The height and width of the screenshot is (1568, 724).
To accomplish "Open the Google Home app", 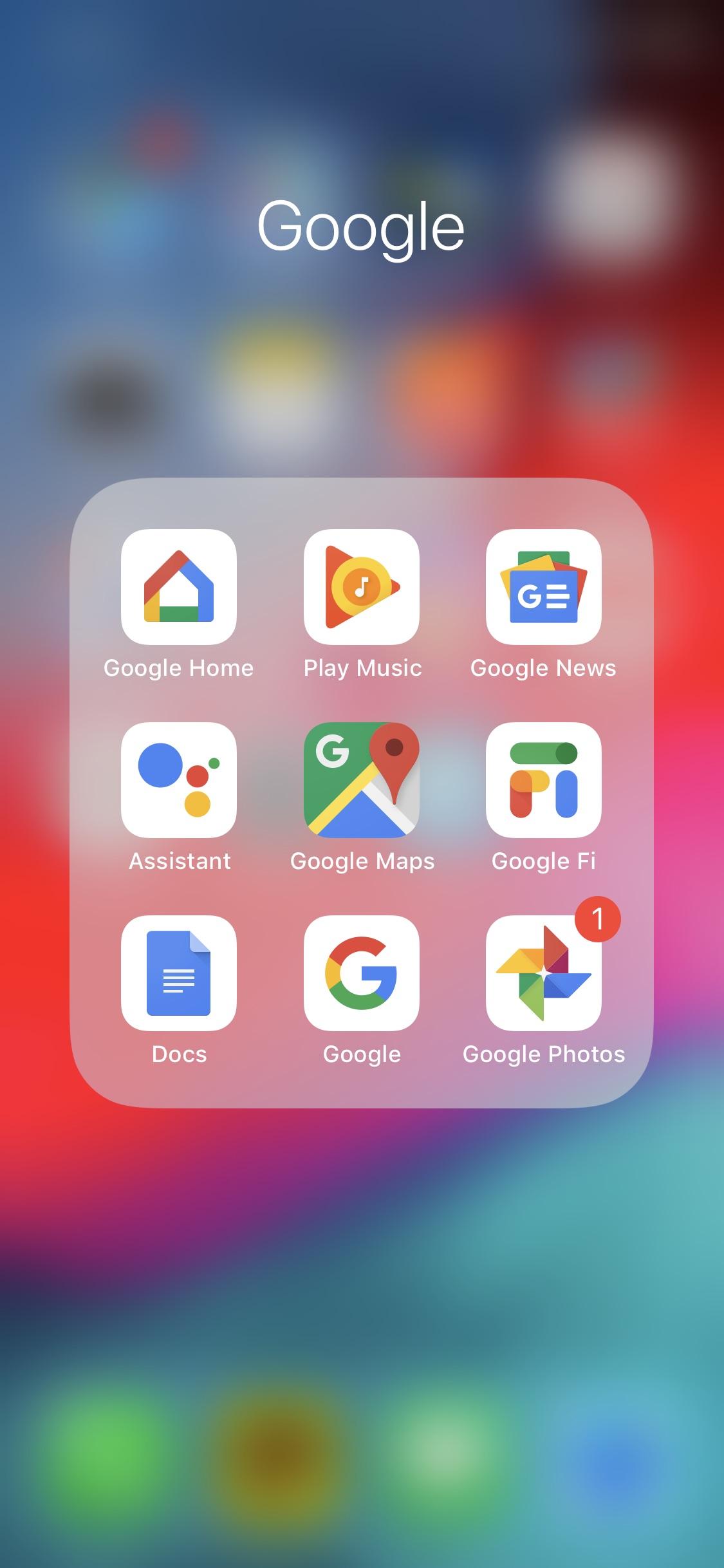I will 179,587.
